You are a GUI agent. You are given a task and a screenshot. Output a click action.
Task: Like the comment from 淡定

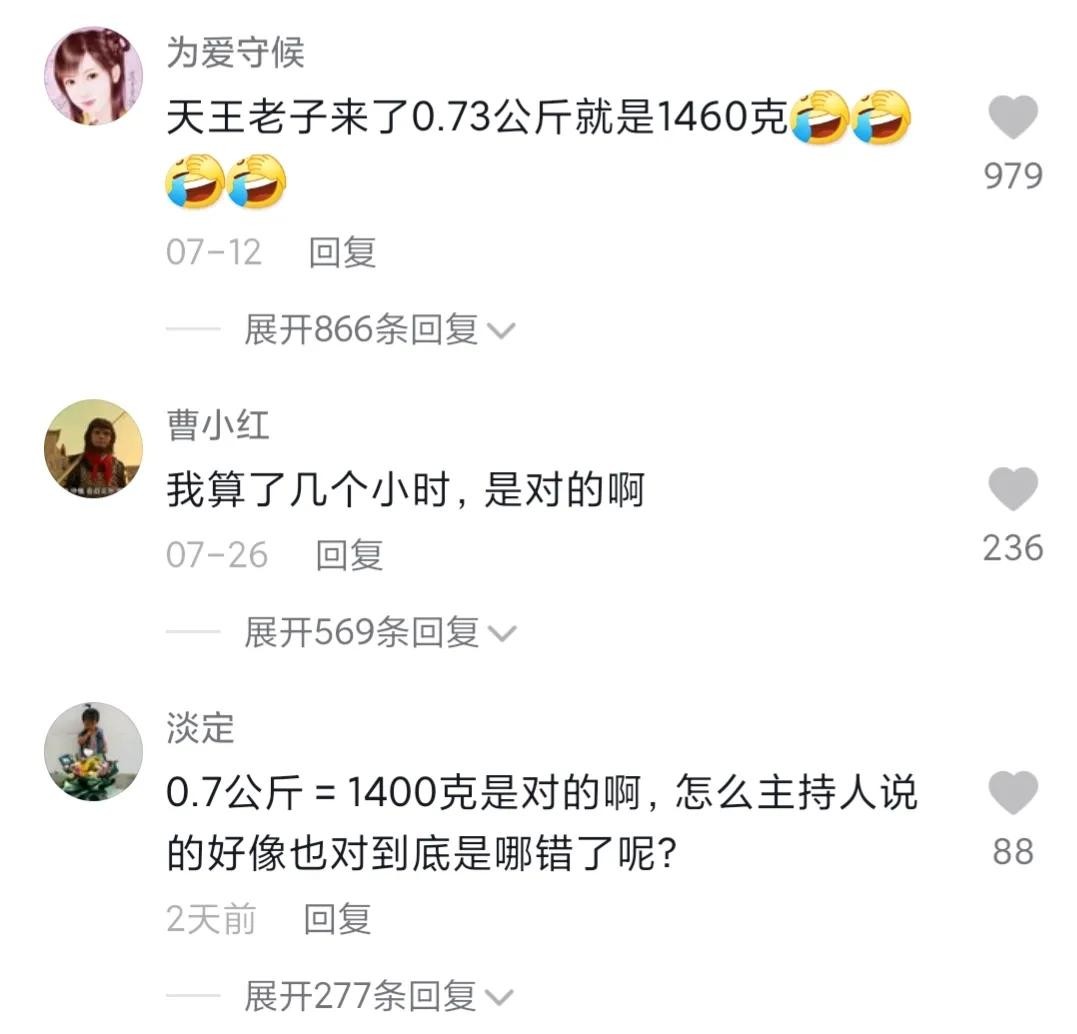(1013, 794)
